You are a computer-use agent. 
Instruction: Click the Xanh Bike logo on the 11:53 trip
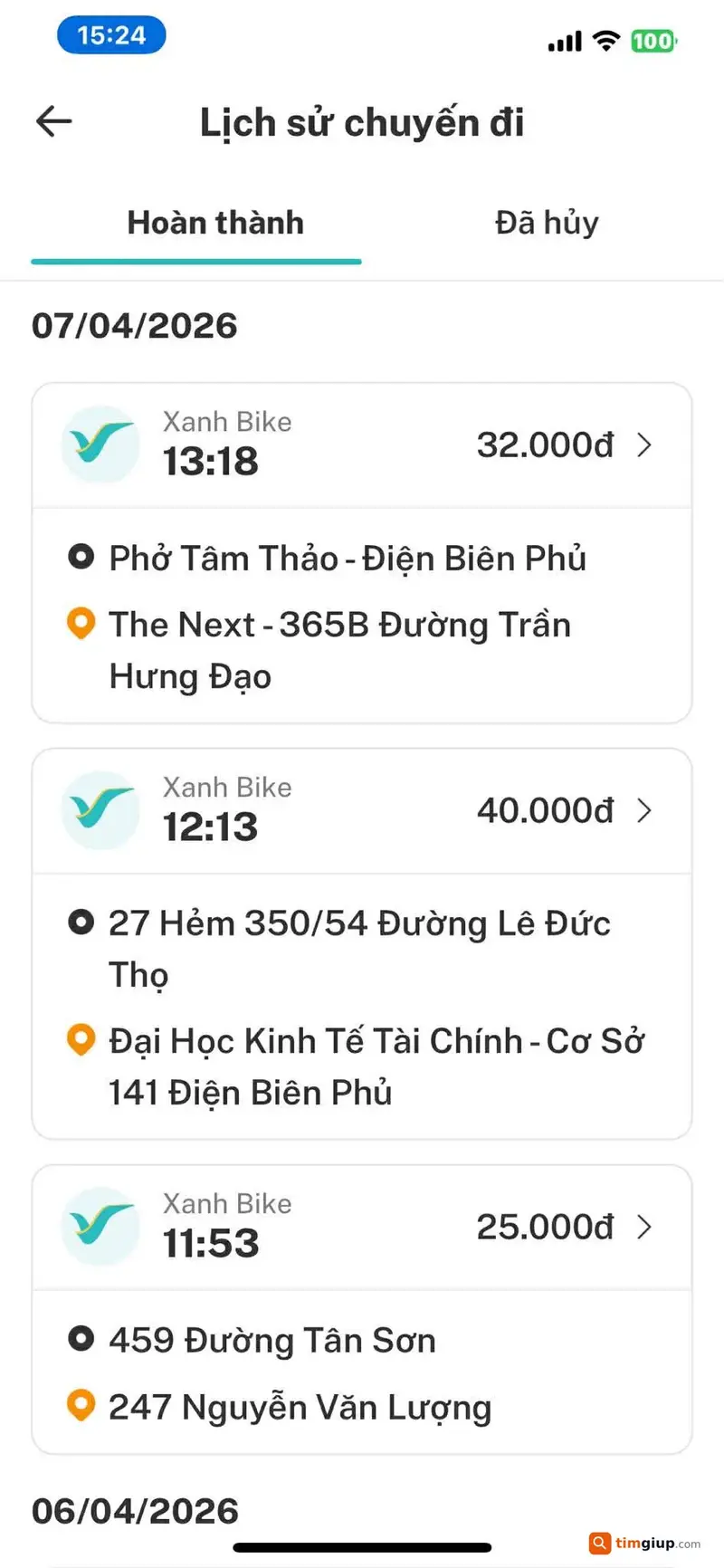(100, 1227)
